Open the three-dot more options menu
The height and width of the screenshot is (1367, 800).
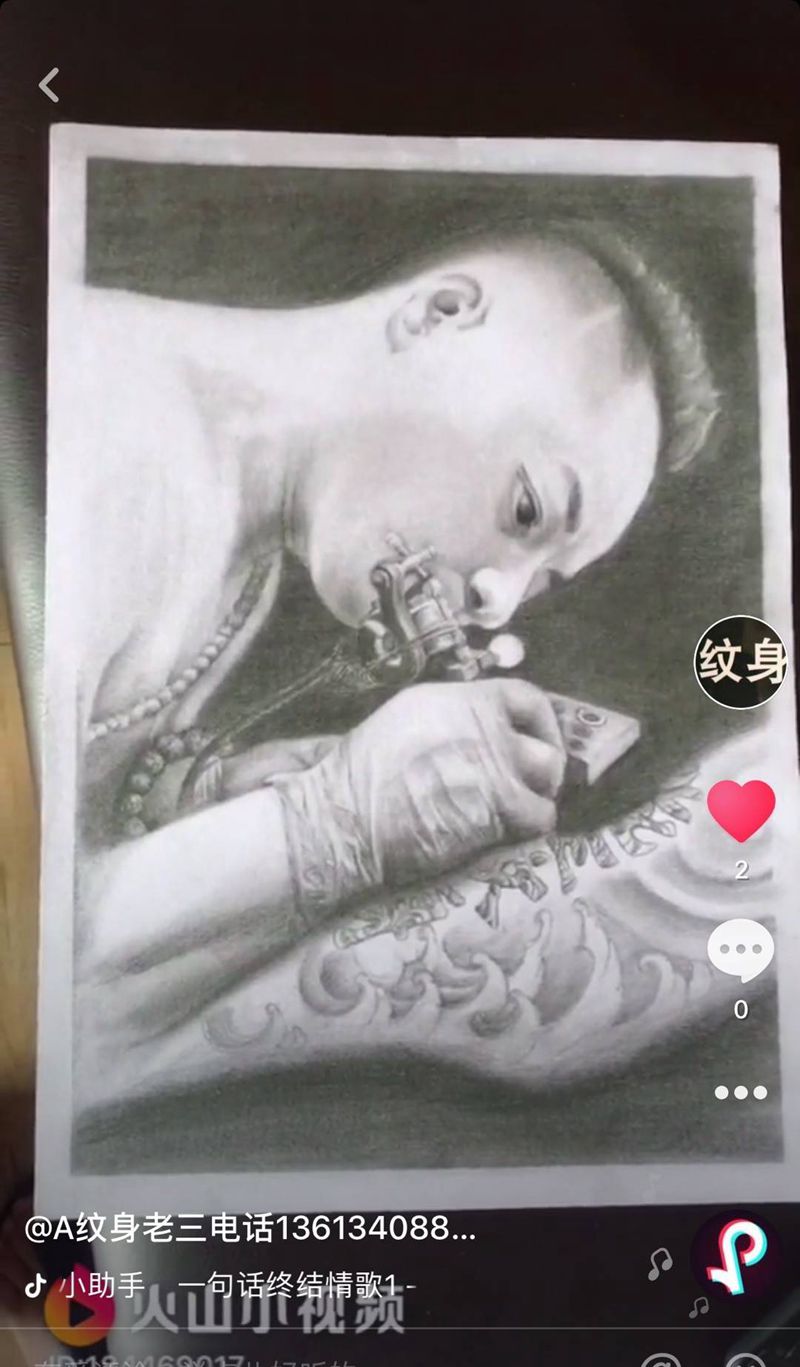(x=741, y=1092)
